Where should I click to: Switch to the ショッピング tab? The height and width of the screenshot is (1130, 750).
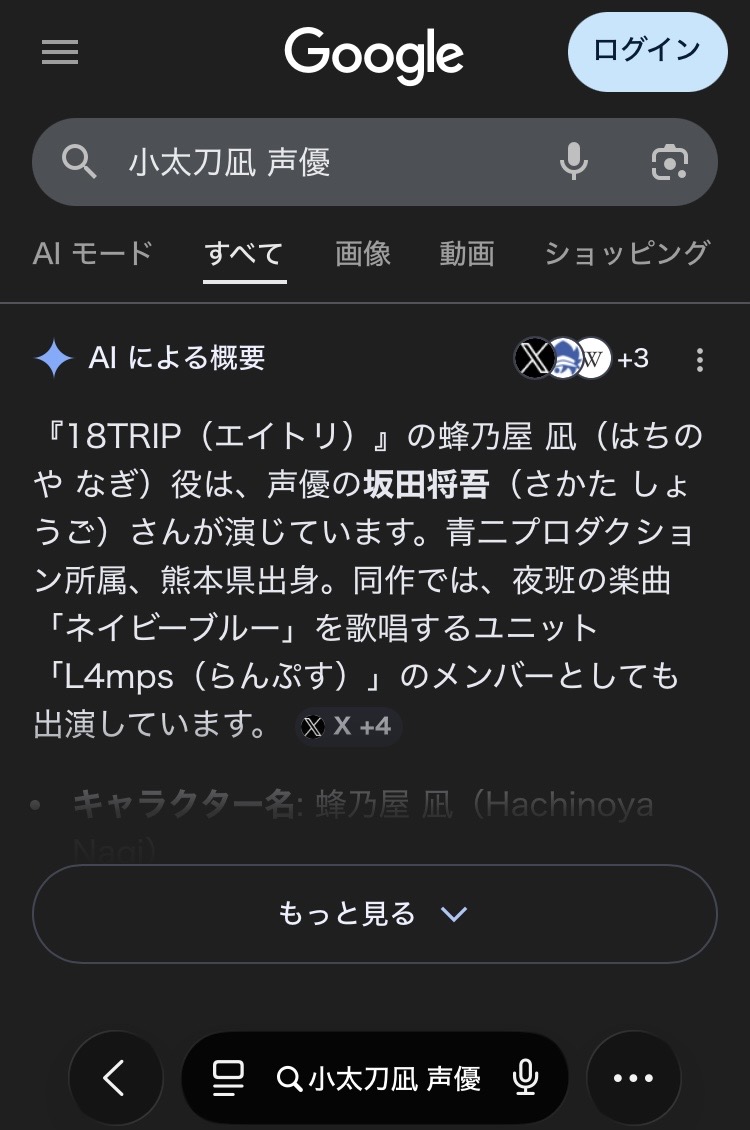[x=626, y=253]
